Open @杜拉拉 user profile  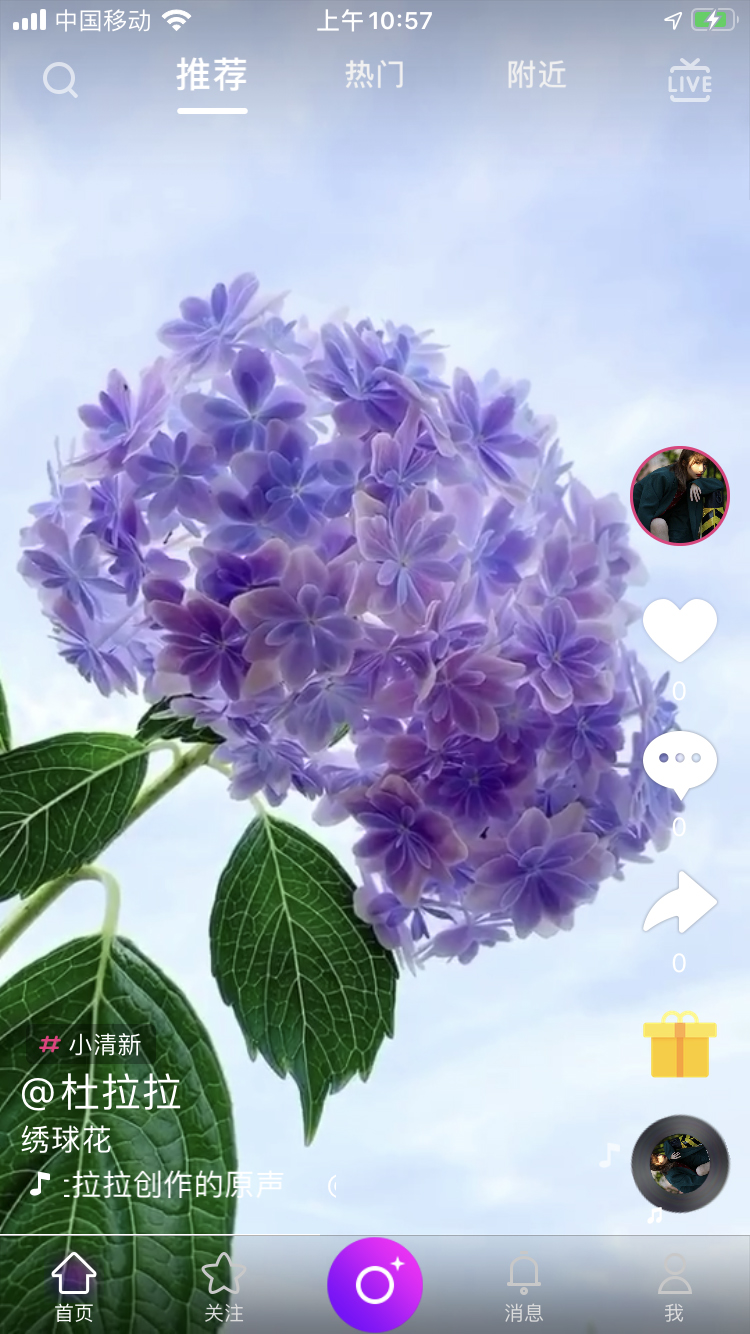coord(101,1094)
